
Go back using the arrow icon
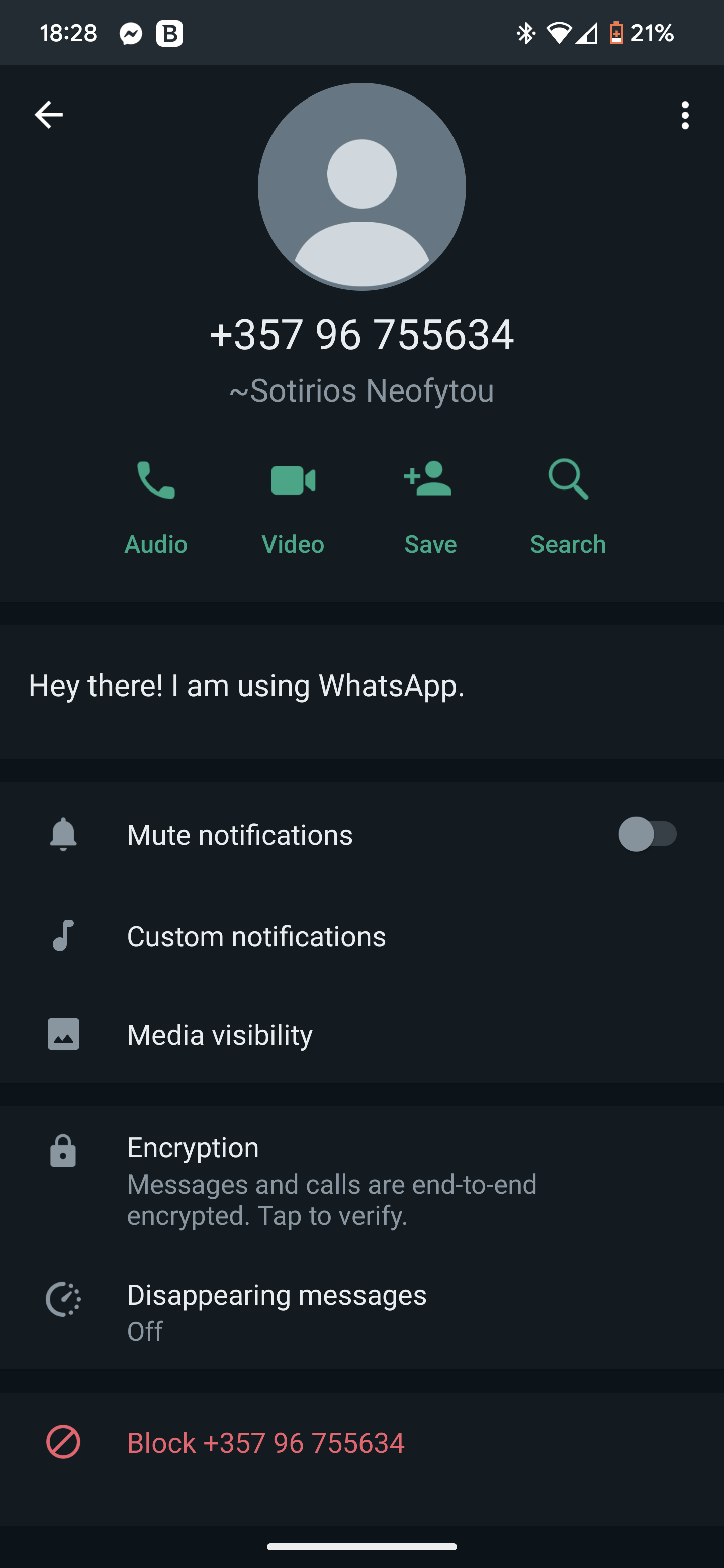tap(49, 115)
